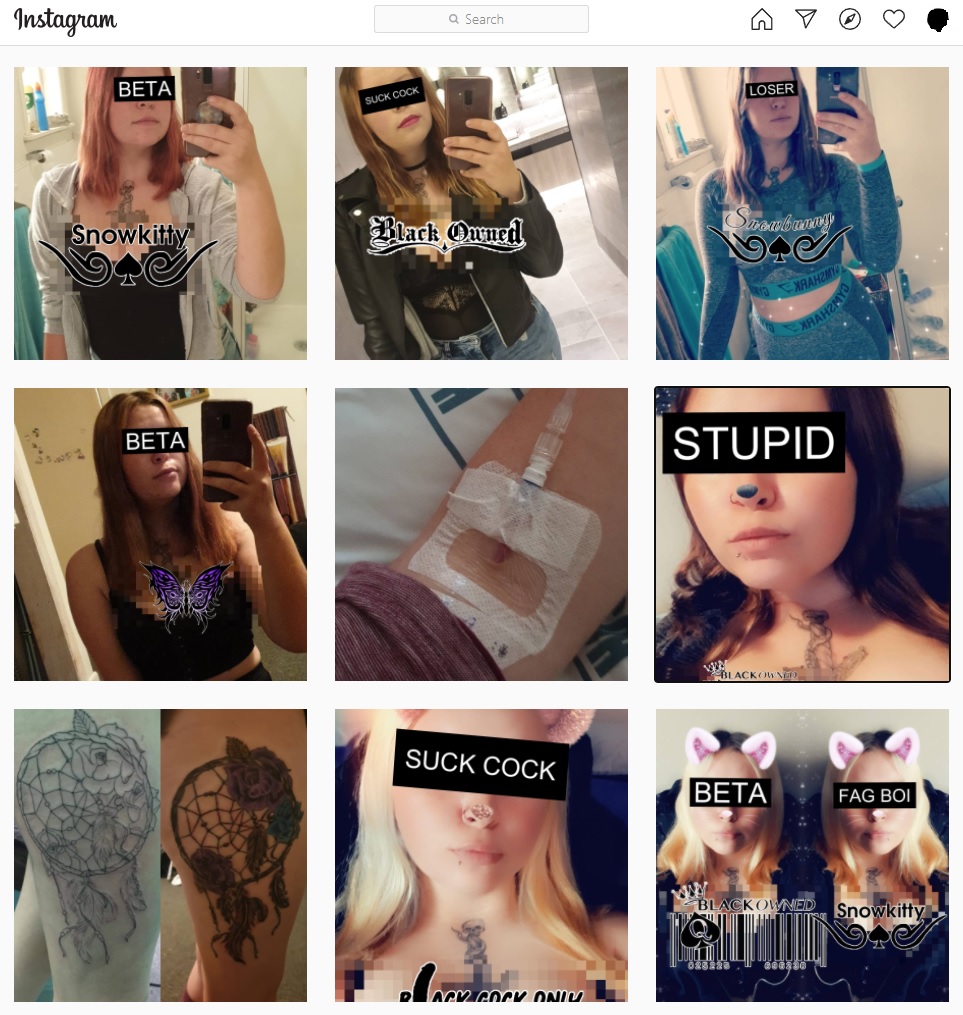Viewport: 963px width, 1015px height.
Task: Tap the Search box
Action: [481, 19]
